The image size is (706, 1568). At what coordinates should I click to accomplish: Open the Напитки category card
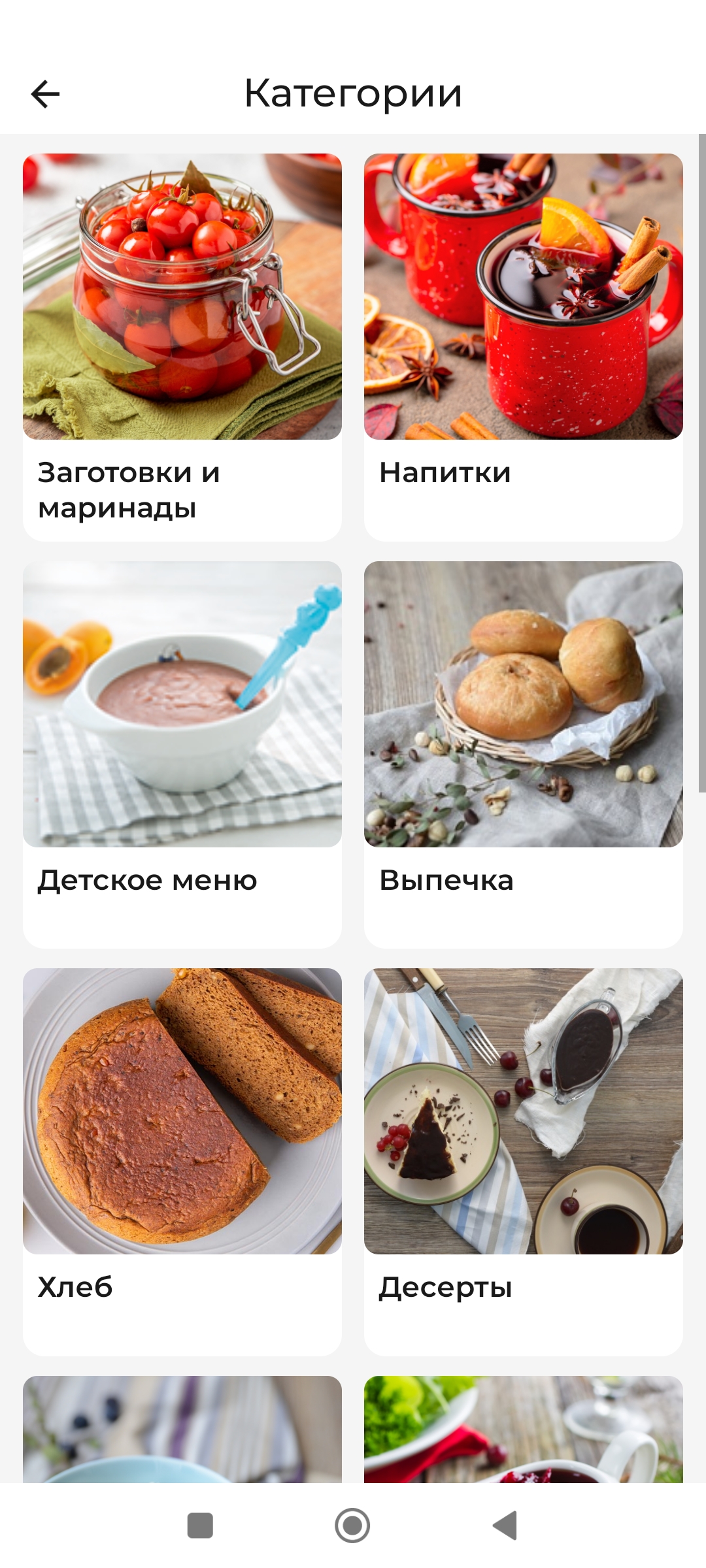(x=523, y=346)
